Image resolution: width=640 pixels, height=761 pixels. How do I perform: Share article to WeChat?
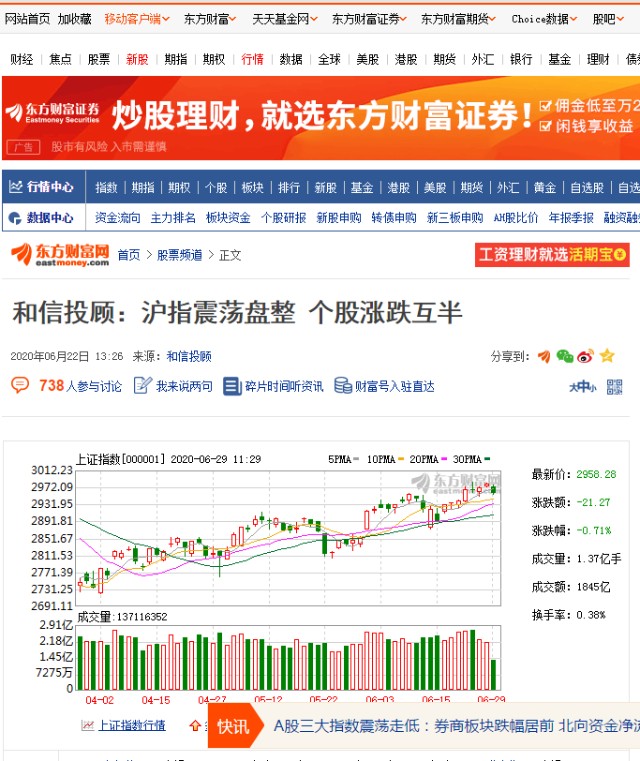tap(565, 356)
